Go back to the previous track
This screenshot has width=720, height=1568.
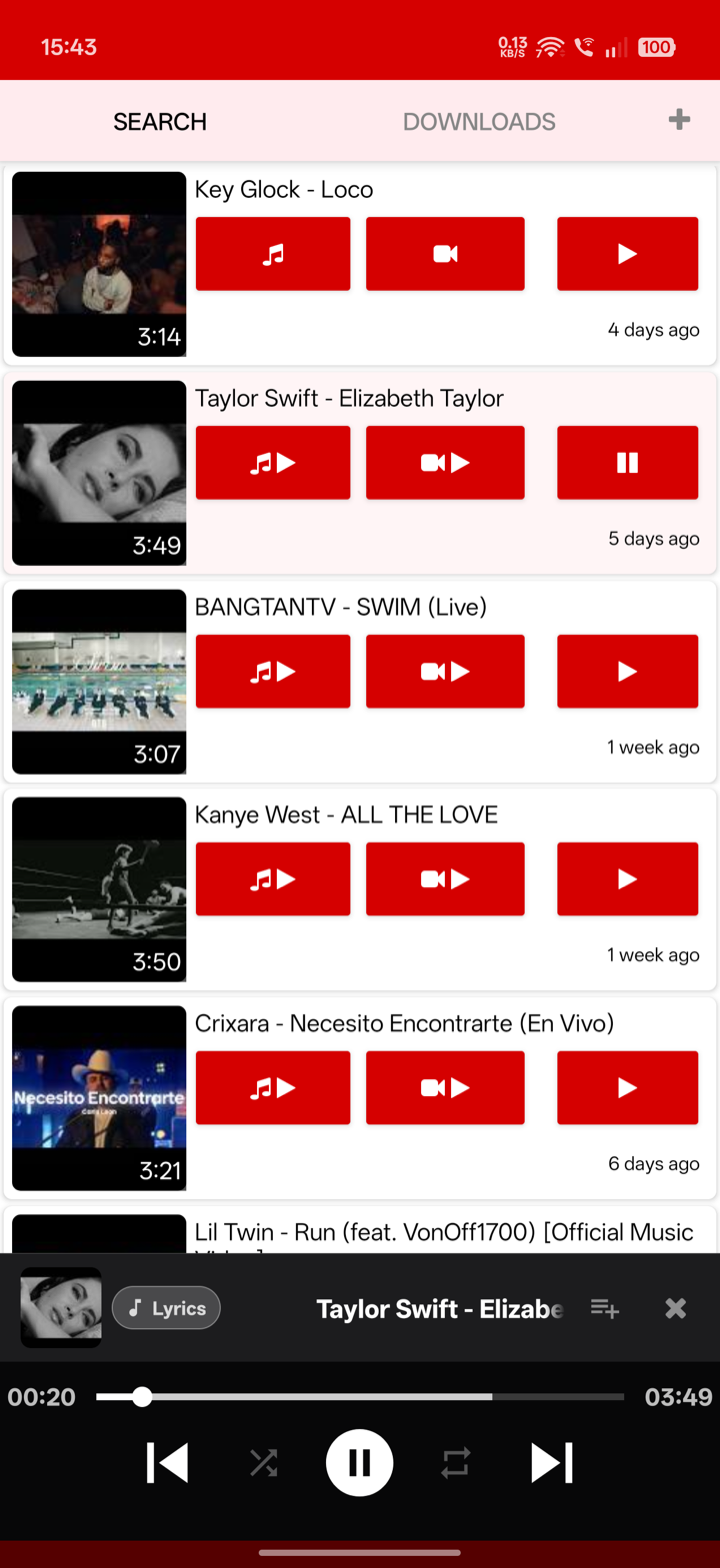167,1462
